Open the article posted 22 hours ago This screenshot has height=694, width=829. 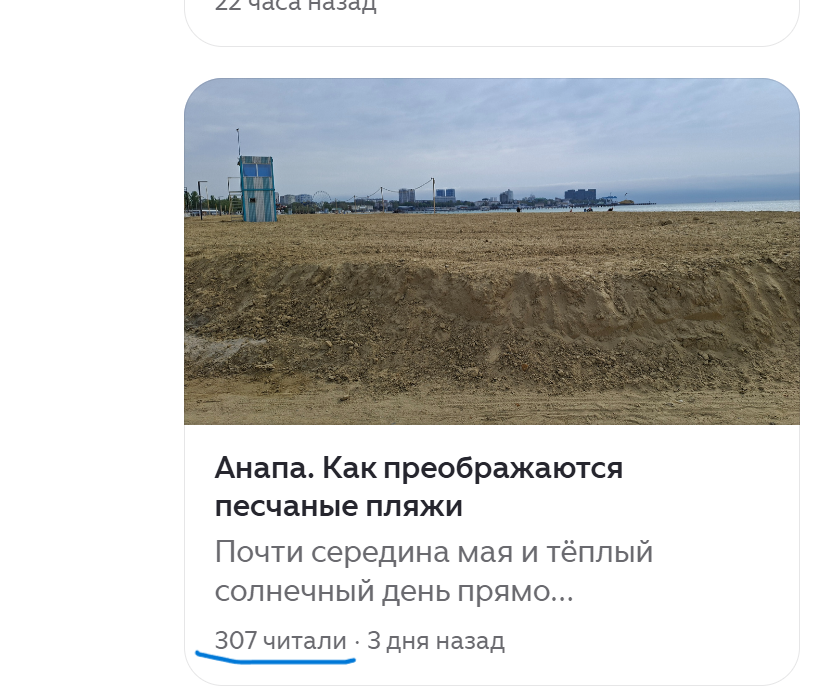[x=492, y=21]
